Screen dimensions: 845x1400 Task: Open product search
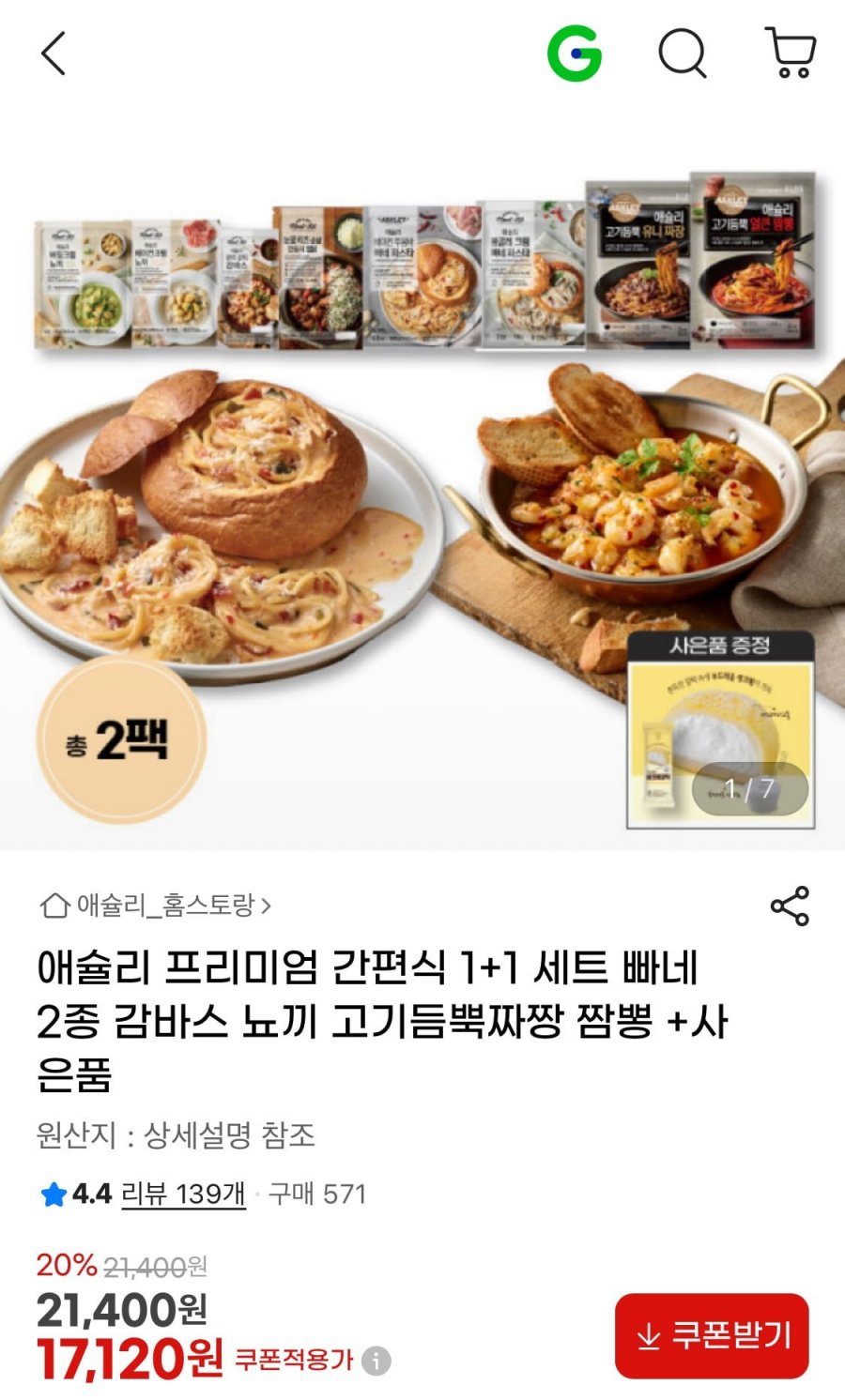pyautogui.click(x=682, y=53)
